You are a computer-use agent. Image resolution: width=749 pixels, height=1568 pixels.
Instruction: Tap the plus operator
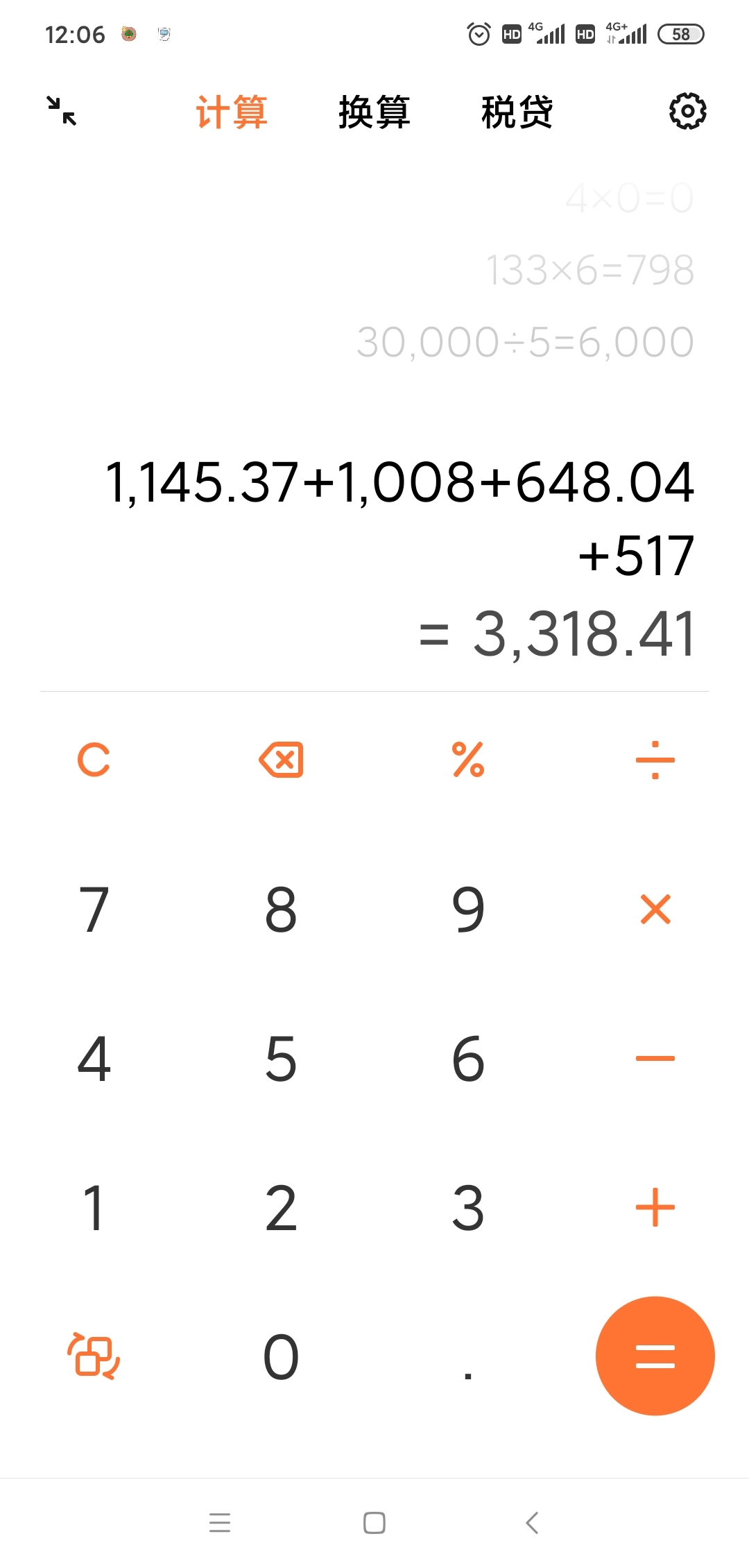(655, 1207)
